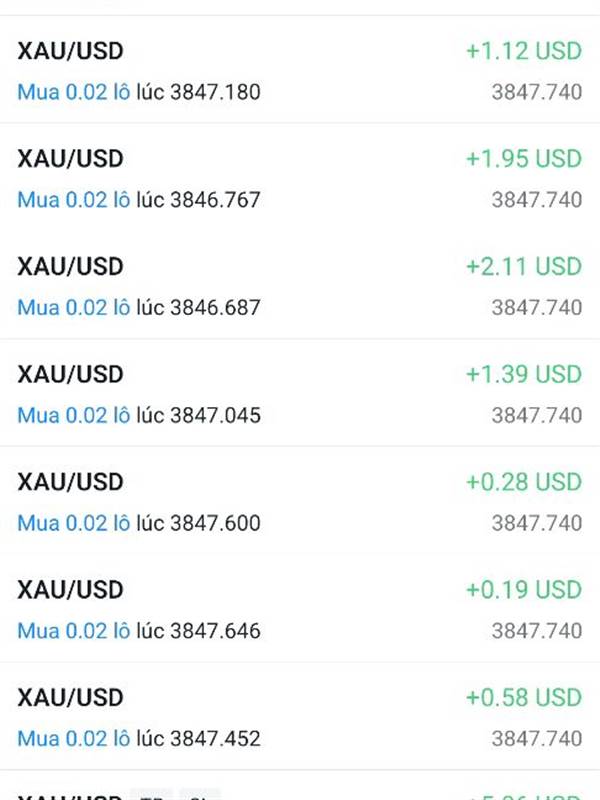Screen dimensions: 600x800
Task: Select the XAU/USD trade opened at 3846.767
Action: 300,179
